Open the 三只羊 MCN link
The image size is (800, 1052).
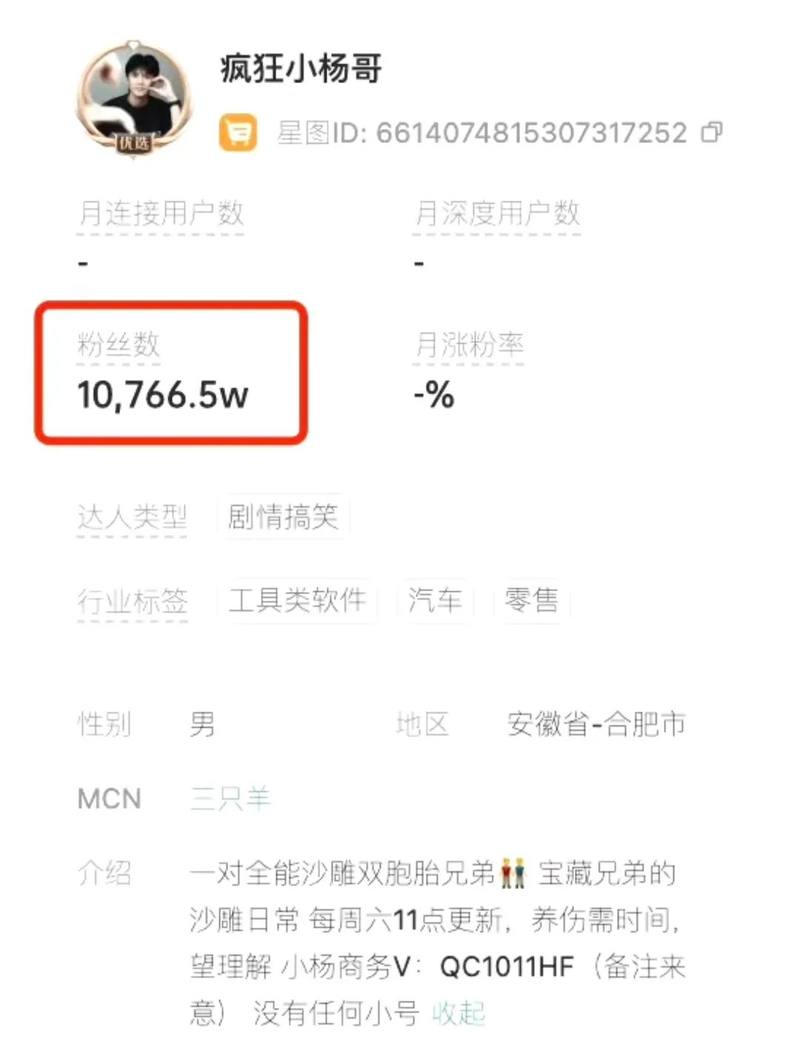231,798
